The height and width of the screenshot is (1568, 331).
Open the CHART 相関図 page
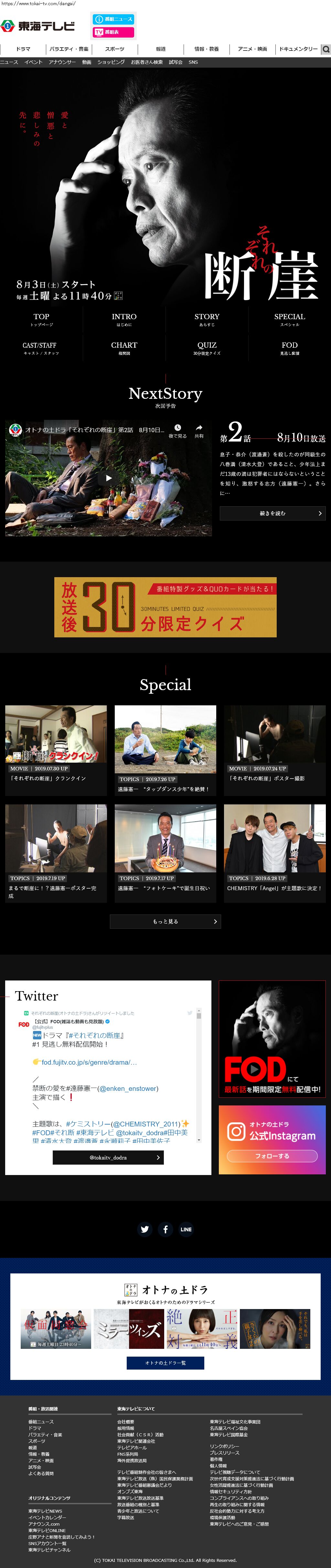point(124,348)
